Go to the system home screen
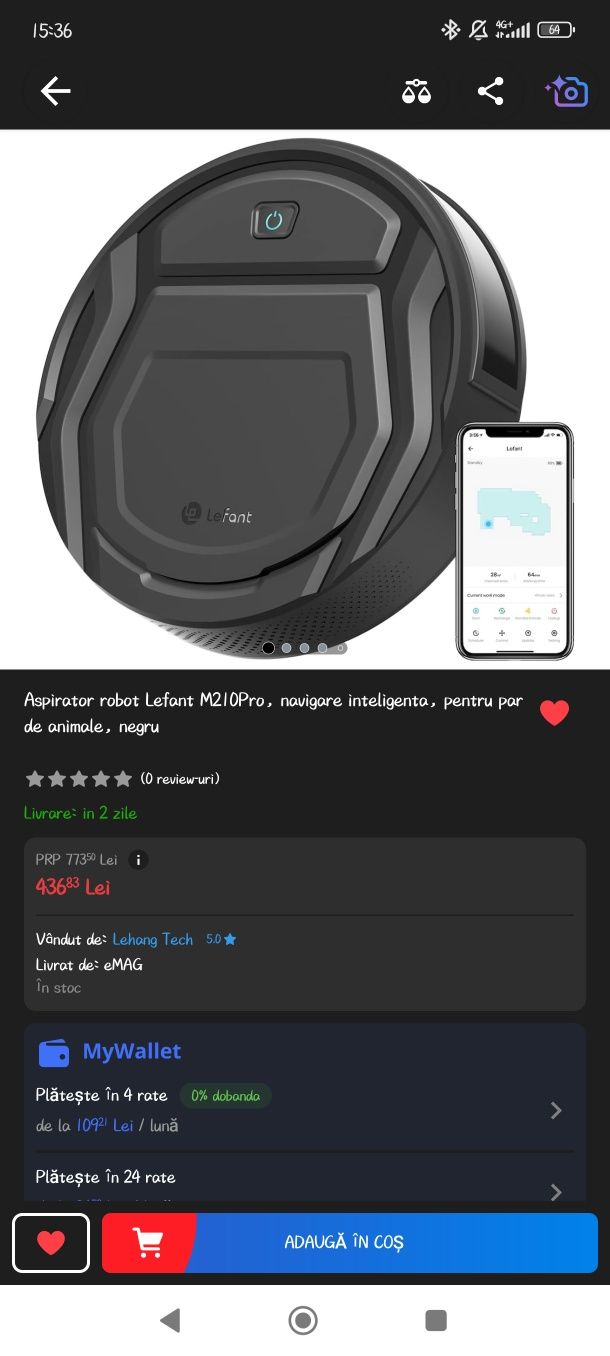 (303, 1320)
